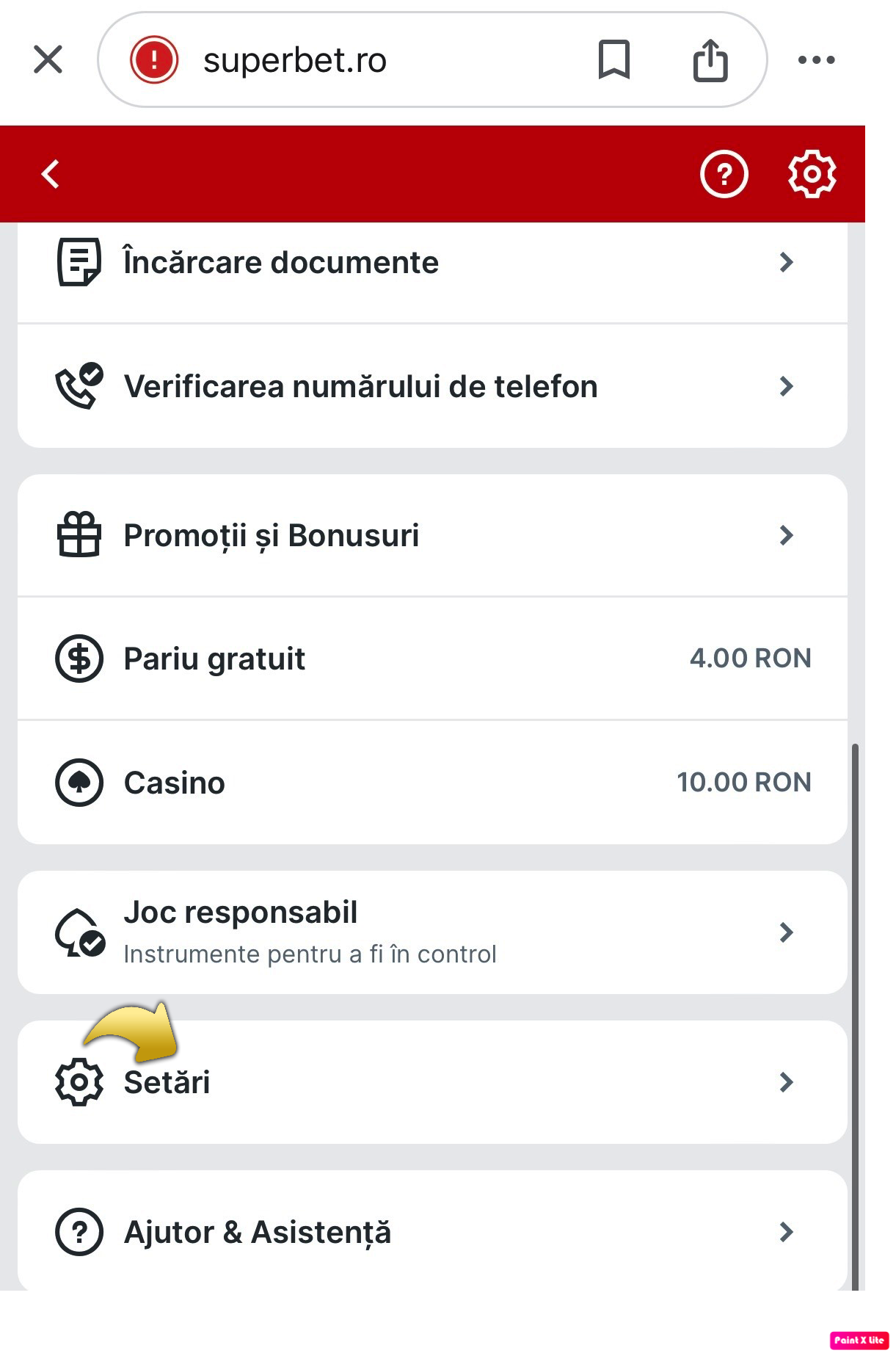Open Joc responsabil using its right chevron
This screenshot has width=896, height=1356.
click(x=787, y=932)
